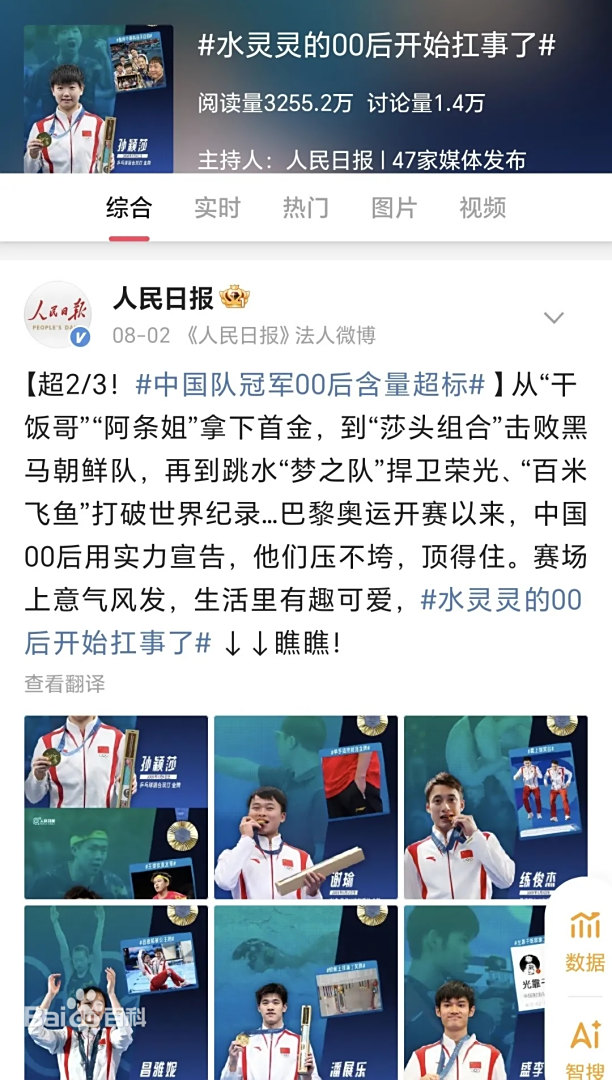The width and height of the screenshot is (612, 1080).
Task: Select the 图片 tab
Action: (x=393, y=208)
